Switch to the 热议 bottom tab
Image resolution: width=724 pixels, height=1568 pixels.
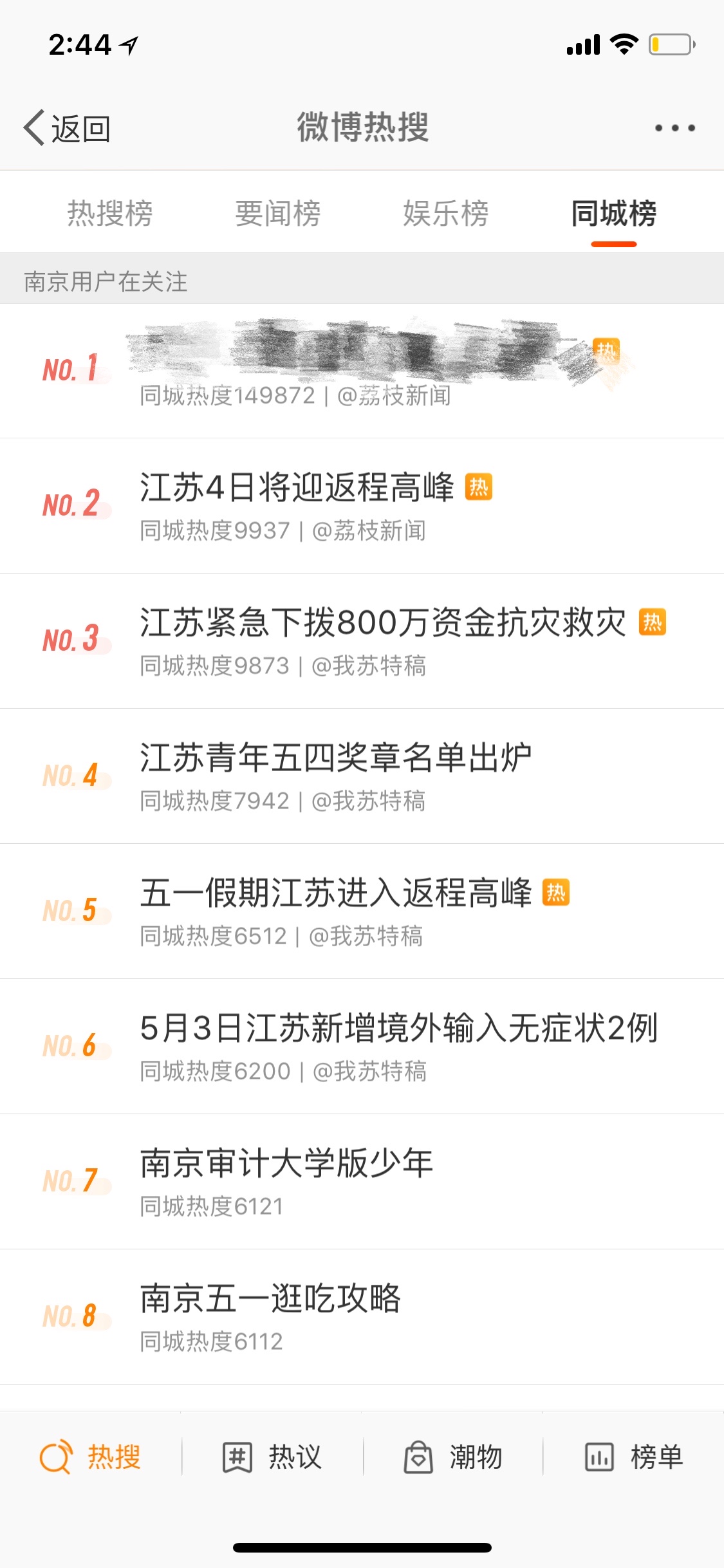tap(272, 1457)
